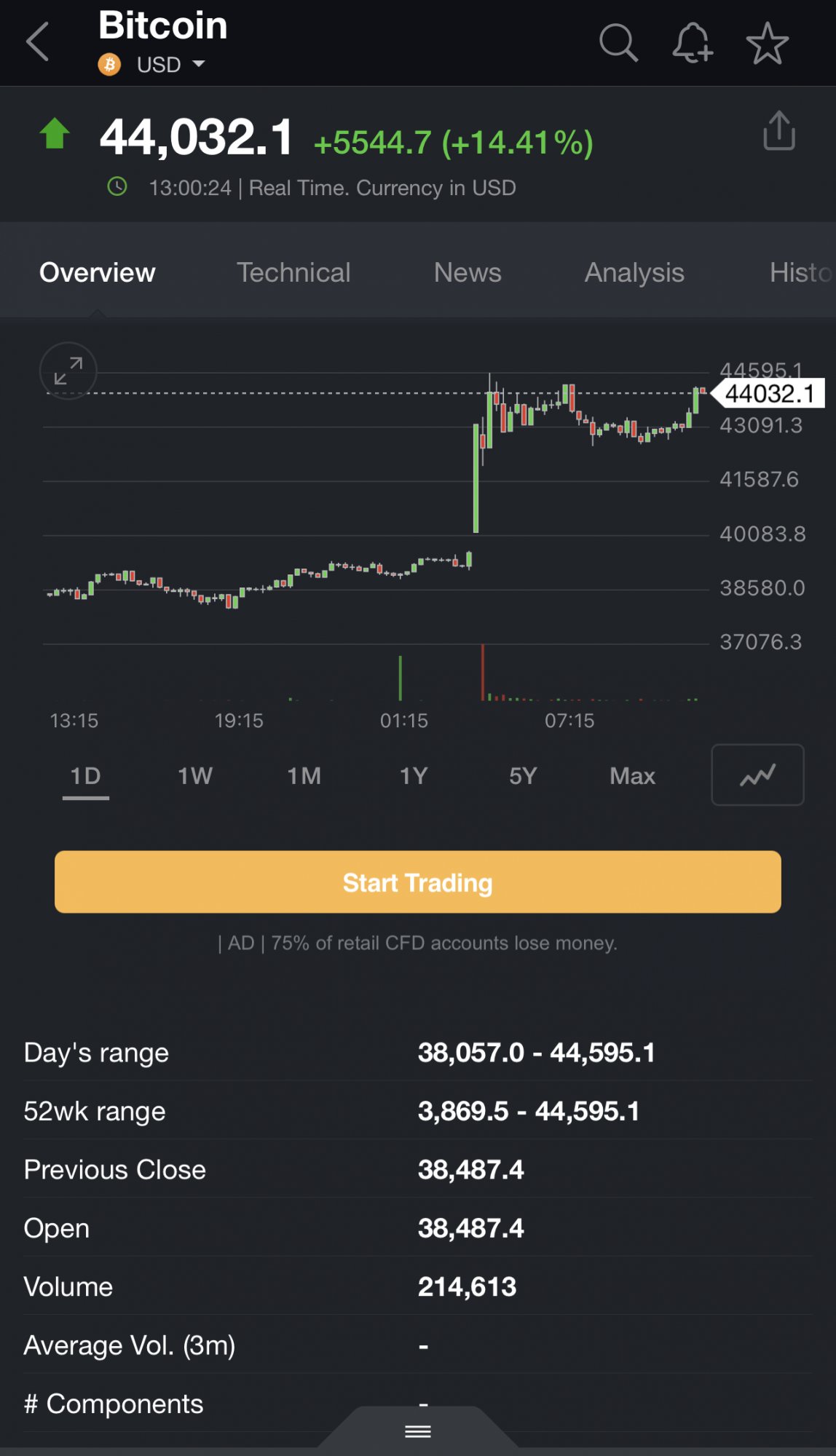Select the 1M chart range
Image resolution: width=836 pixels, height=1456 pixels.
click(304, 776)
